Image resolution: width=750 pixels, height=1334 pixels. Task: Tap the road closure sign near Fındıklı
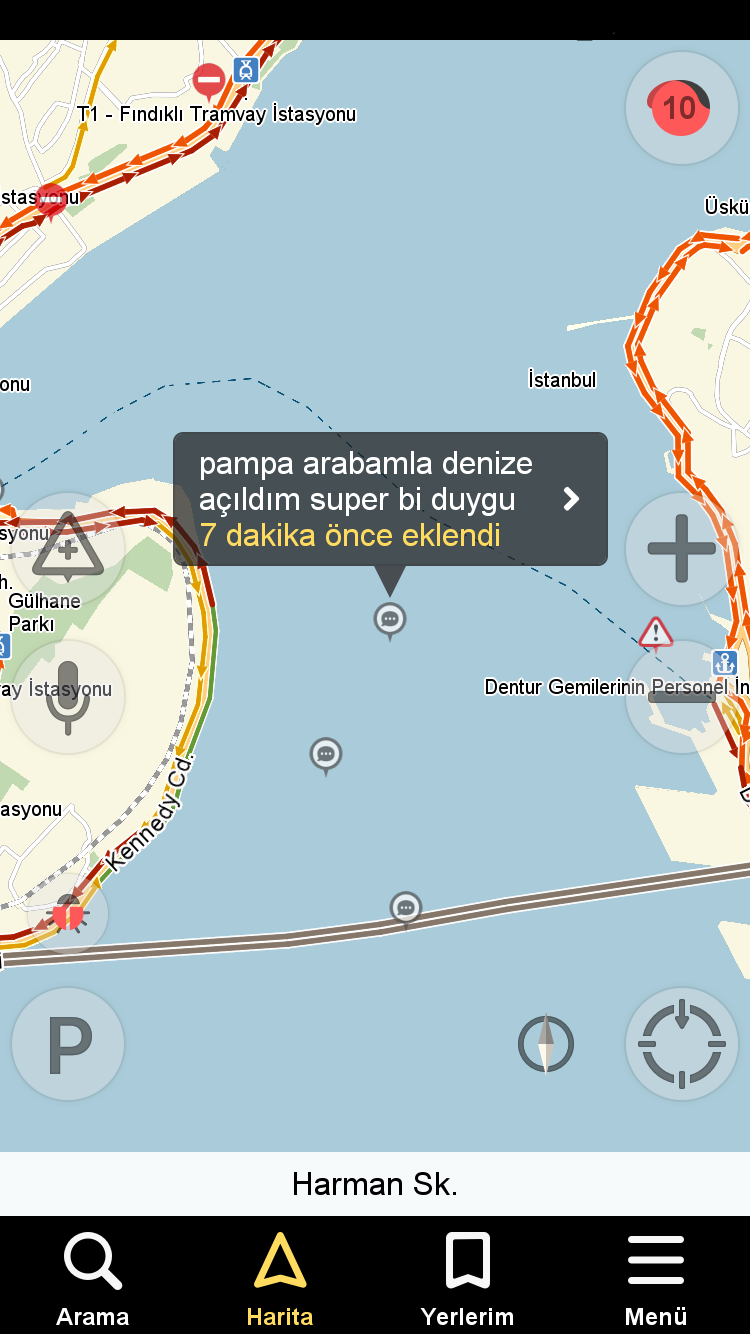(209, 79)
